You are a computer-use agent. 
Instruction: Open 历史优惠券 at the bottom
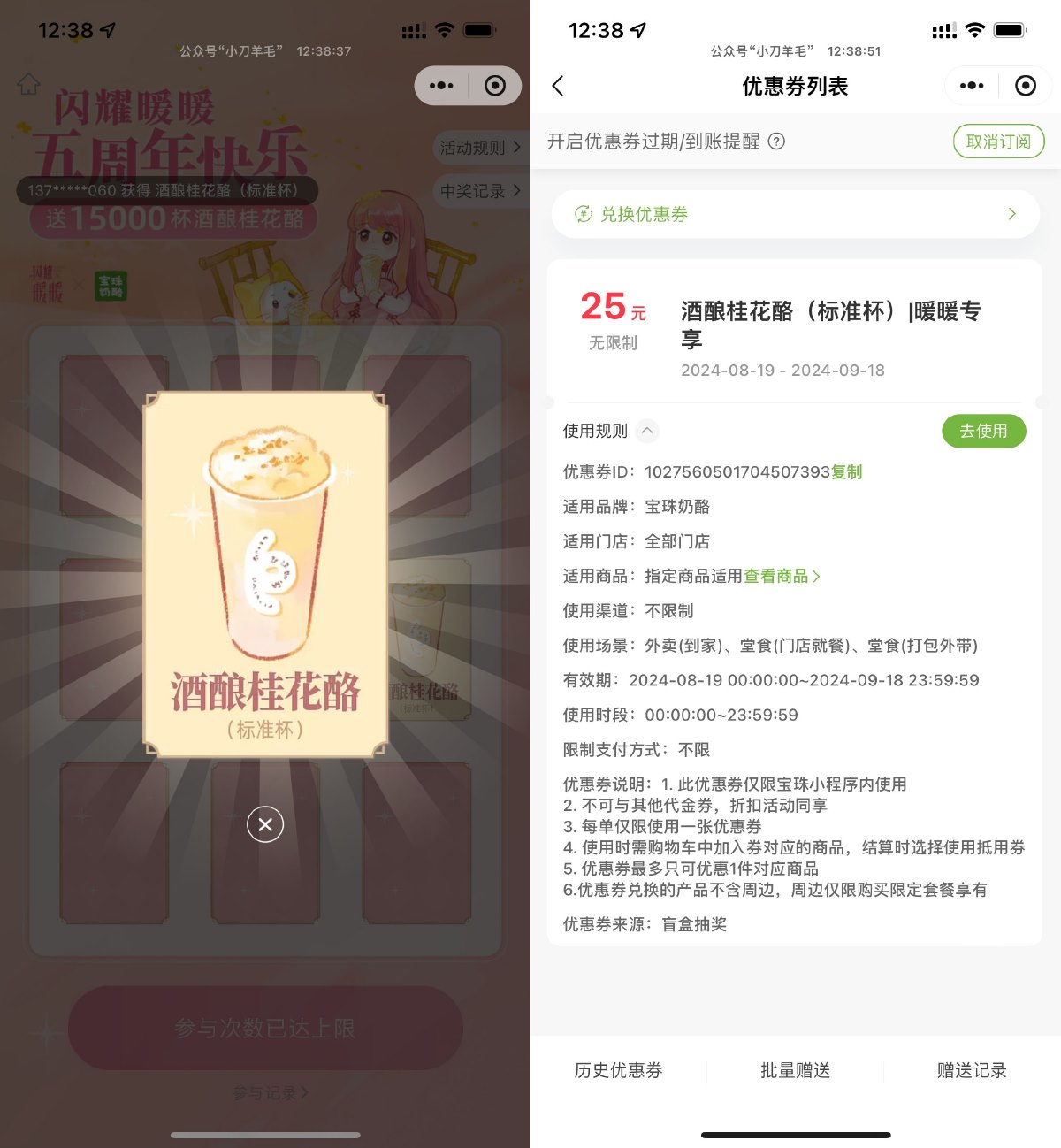[x=618, y=1070]
